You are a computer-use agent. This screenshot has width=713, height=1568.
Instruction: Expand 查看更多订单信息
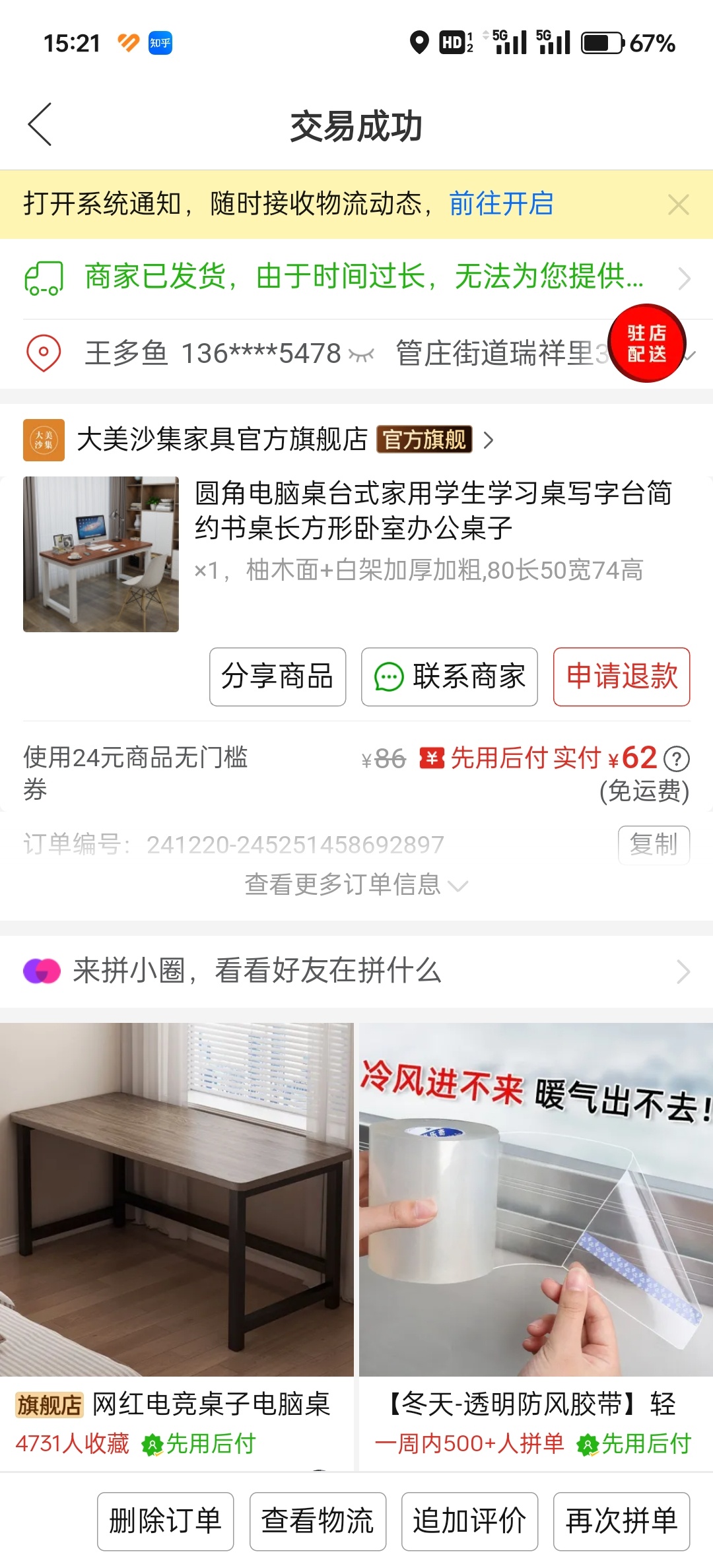pyautogui.click(x=355, y=885)
